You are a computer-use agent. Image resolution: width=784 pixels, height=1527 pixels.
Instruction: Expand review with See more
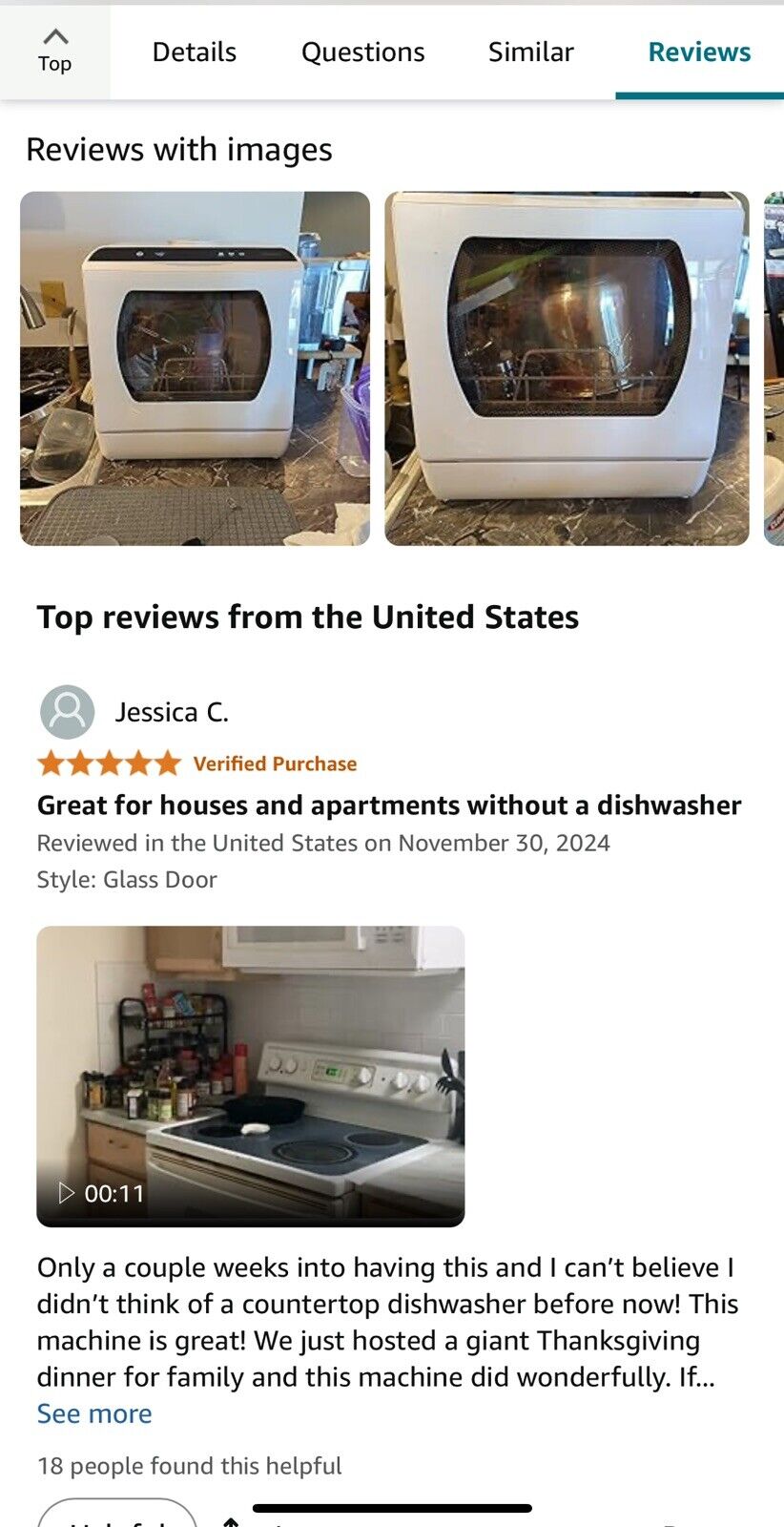coord(94,1413)
